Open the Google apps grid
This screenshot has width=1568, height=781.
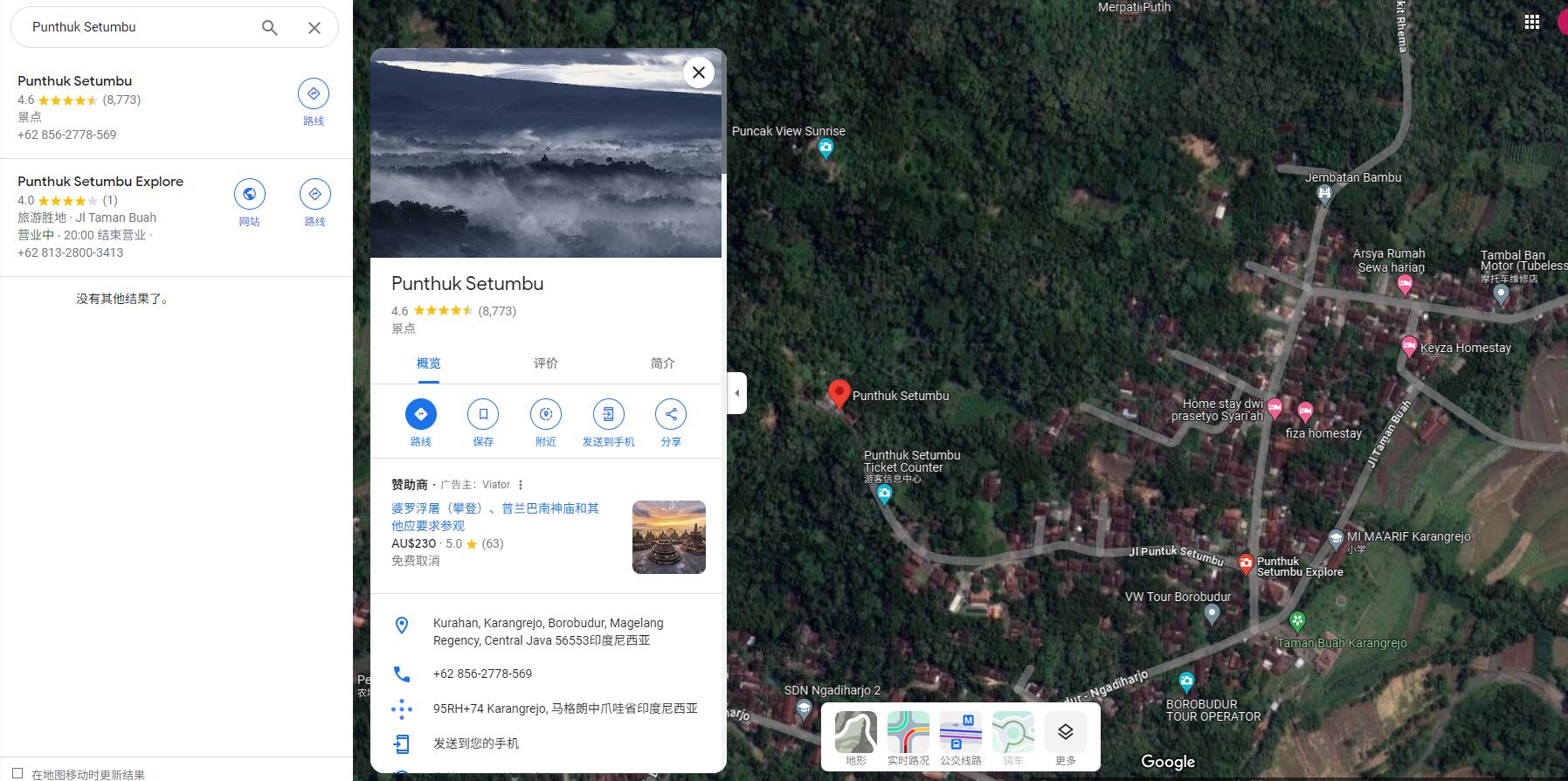click(1532, 23)
